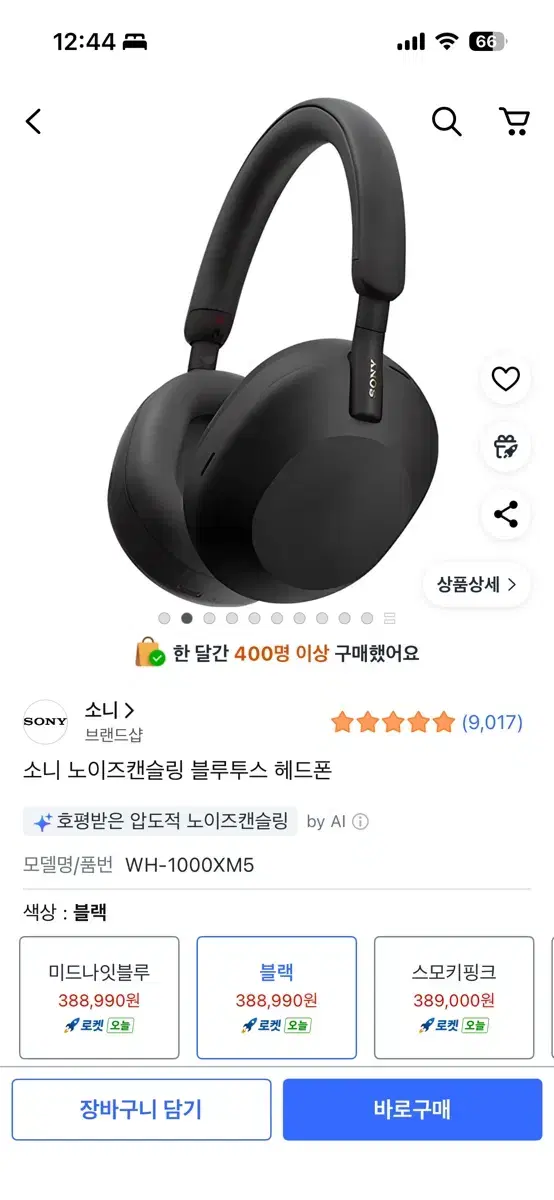View the 9,017 star reviews

[x=427, y=722]
